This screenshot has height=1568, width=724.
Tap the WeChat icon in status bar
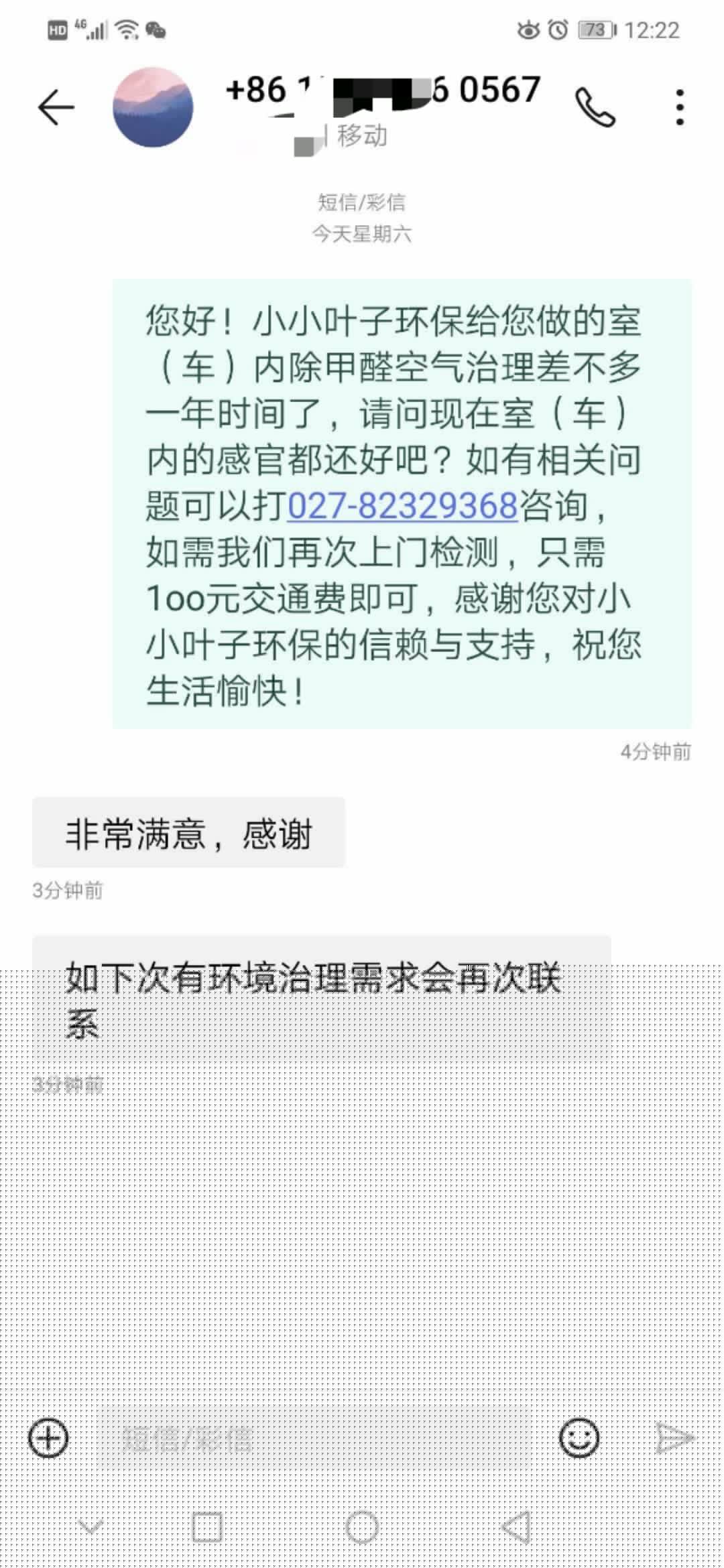[x=156, y=29]
